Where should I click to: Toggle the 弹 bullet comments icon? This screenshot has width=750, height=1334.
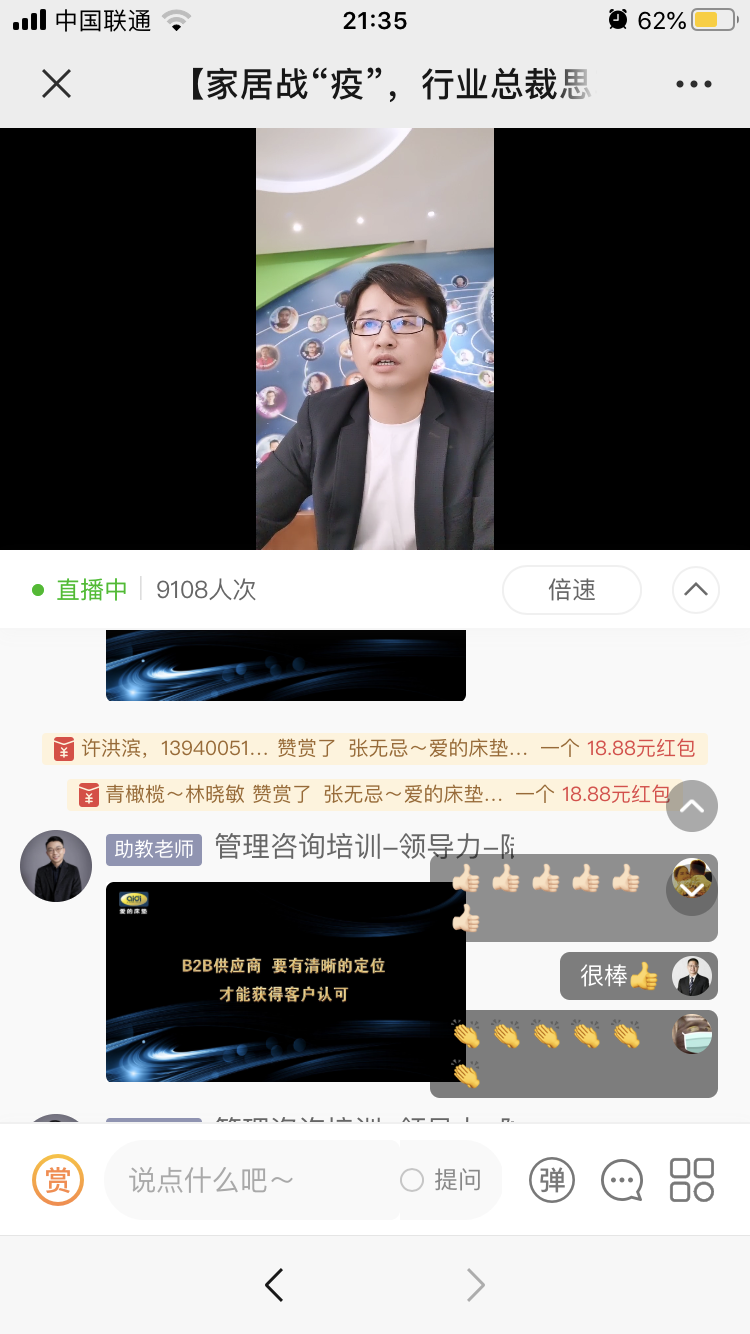click(x=552, y=1180)
